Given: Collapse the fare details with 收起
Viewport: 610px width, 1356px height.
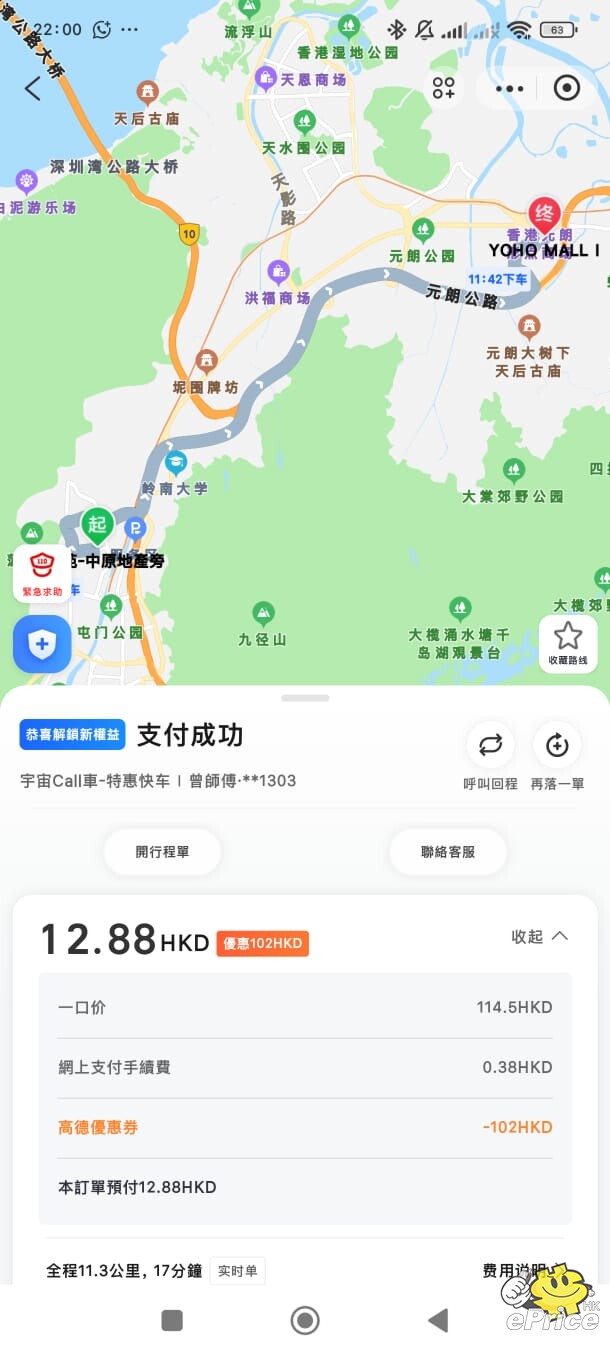Looking at the screenshot, I should [x=540, y=936].
